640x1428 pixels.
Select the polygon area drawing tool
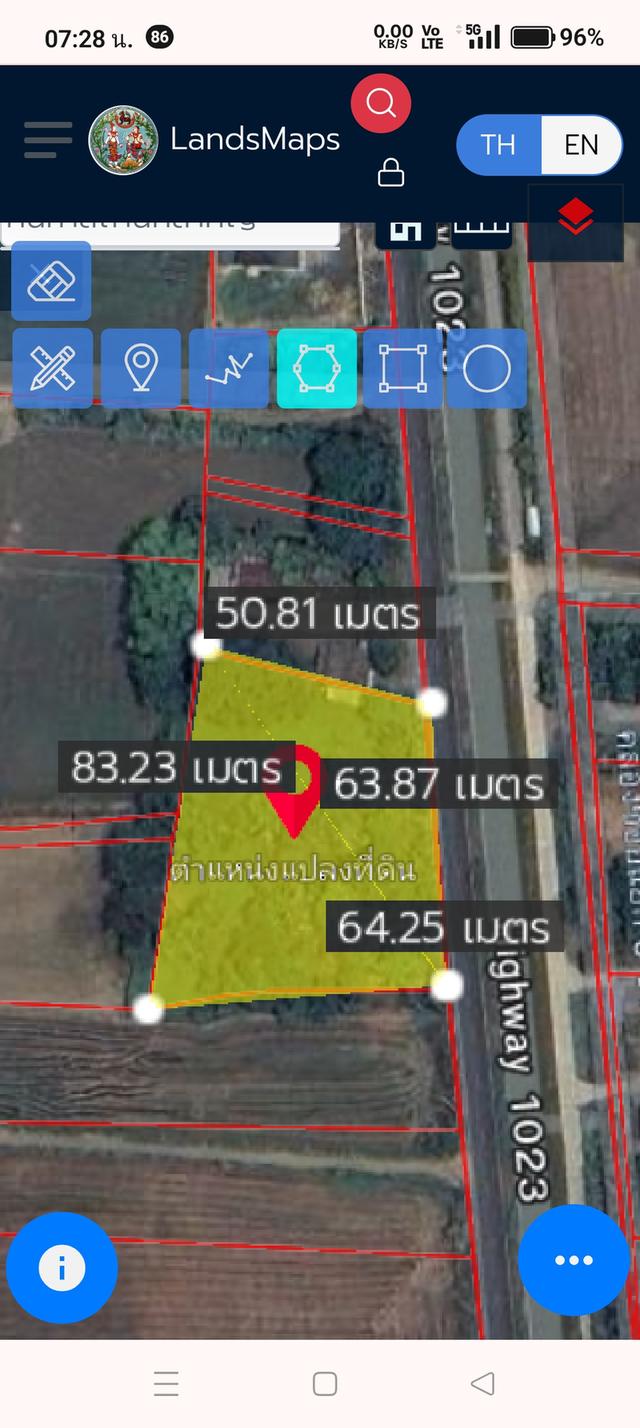pyautogui.click(x=316, y=368)
